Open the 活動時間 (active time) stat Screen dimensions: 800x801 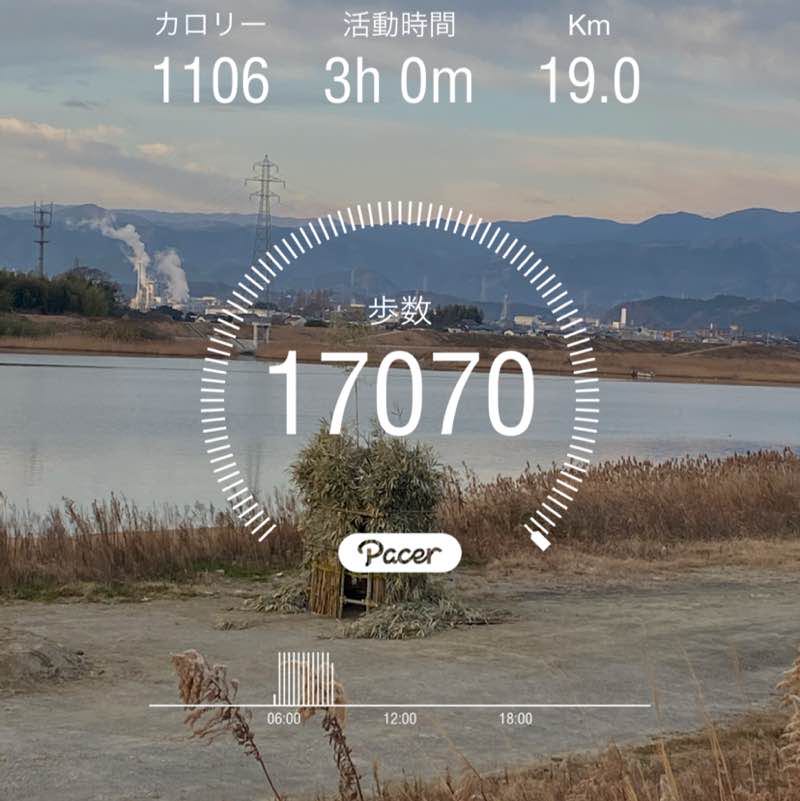(x=400, y=29)
